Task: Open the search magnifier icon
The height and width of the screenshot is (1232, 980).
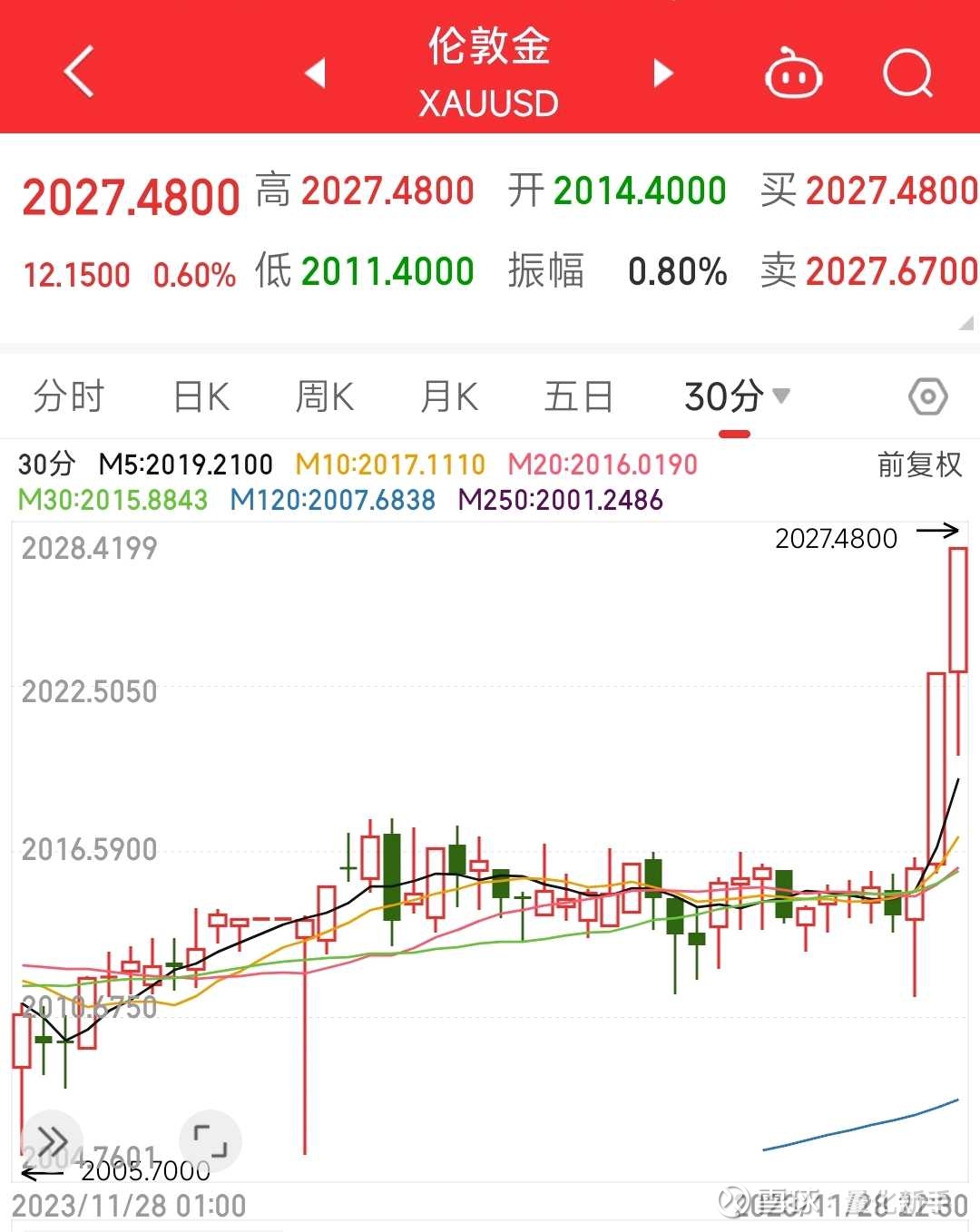Action: [907, 74]
